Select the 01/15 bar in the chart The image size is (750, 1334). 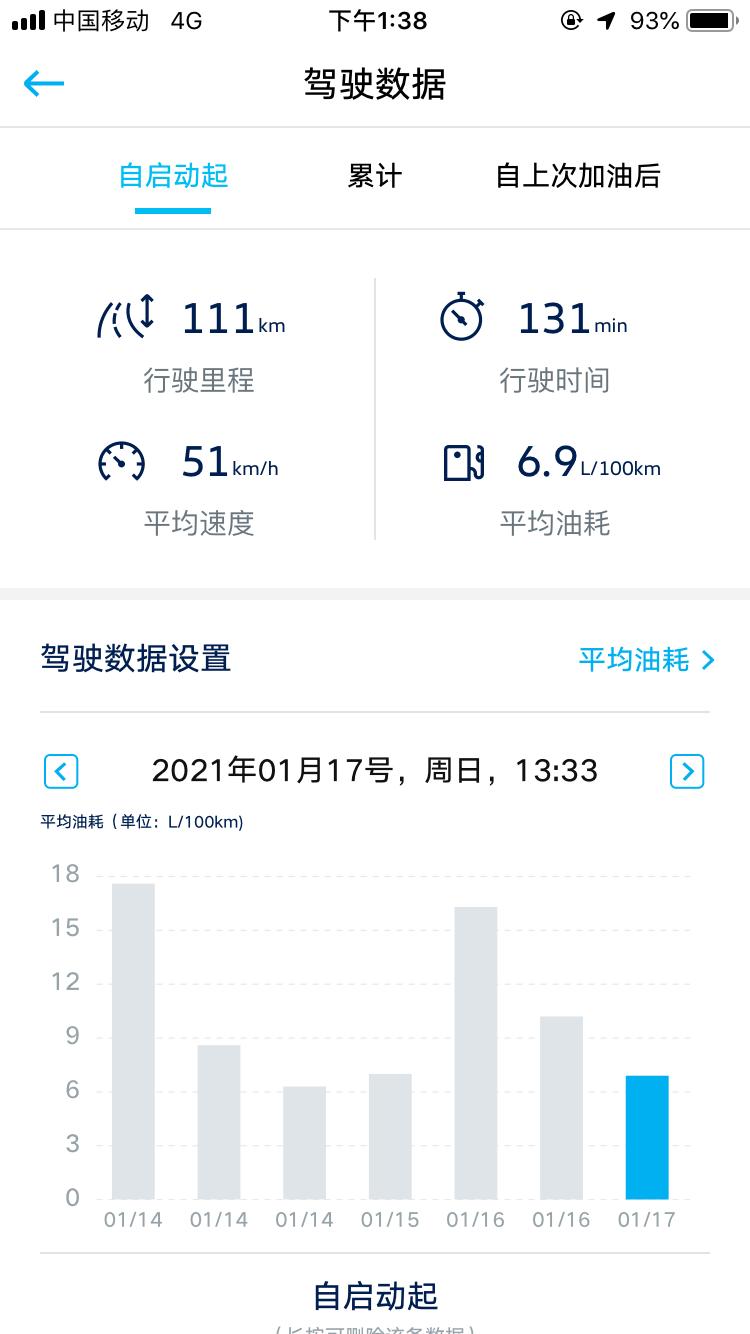tap(390, 1136)
